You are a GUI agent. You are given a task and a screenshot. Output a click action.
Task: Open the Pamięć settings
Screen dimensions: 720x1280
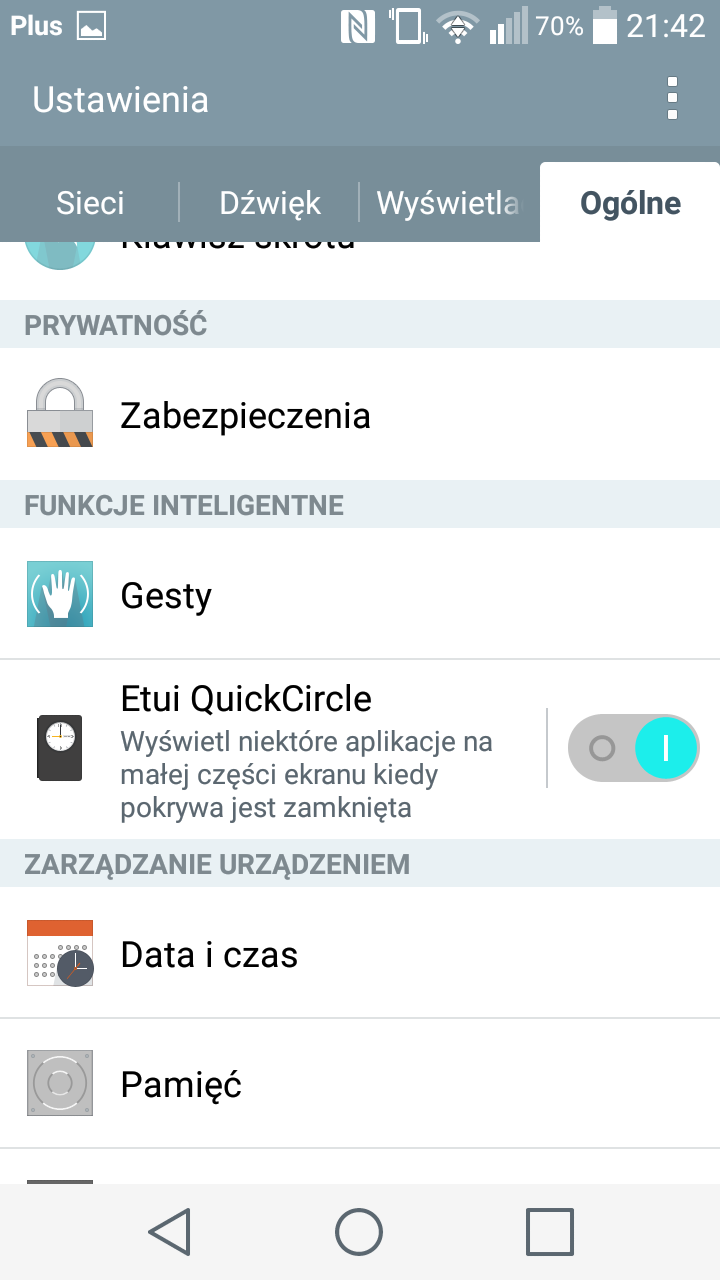[x=360, y=1084]
